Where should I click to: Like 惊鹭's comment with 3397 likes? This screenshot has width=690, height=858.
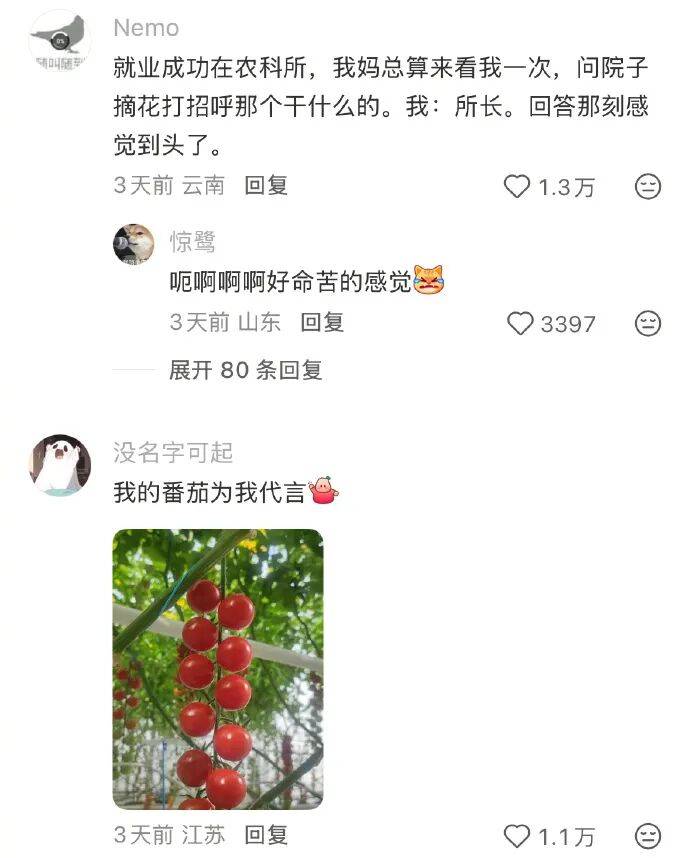521,323
